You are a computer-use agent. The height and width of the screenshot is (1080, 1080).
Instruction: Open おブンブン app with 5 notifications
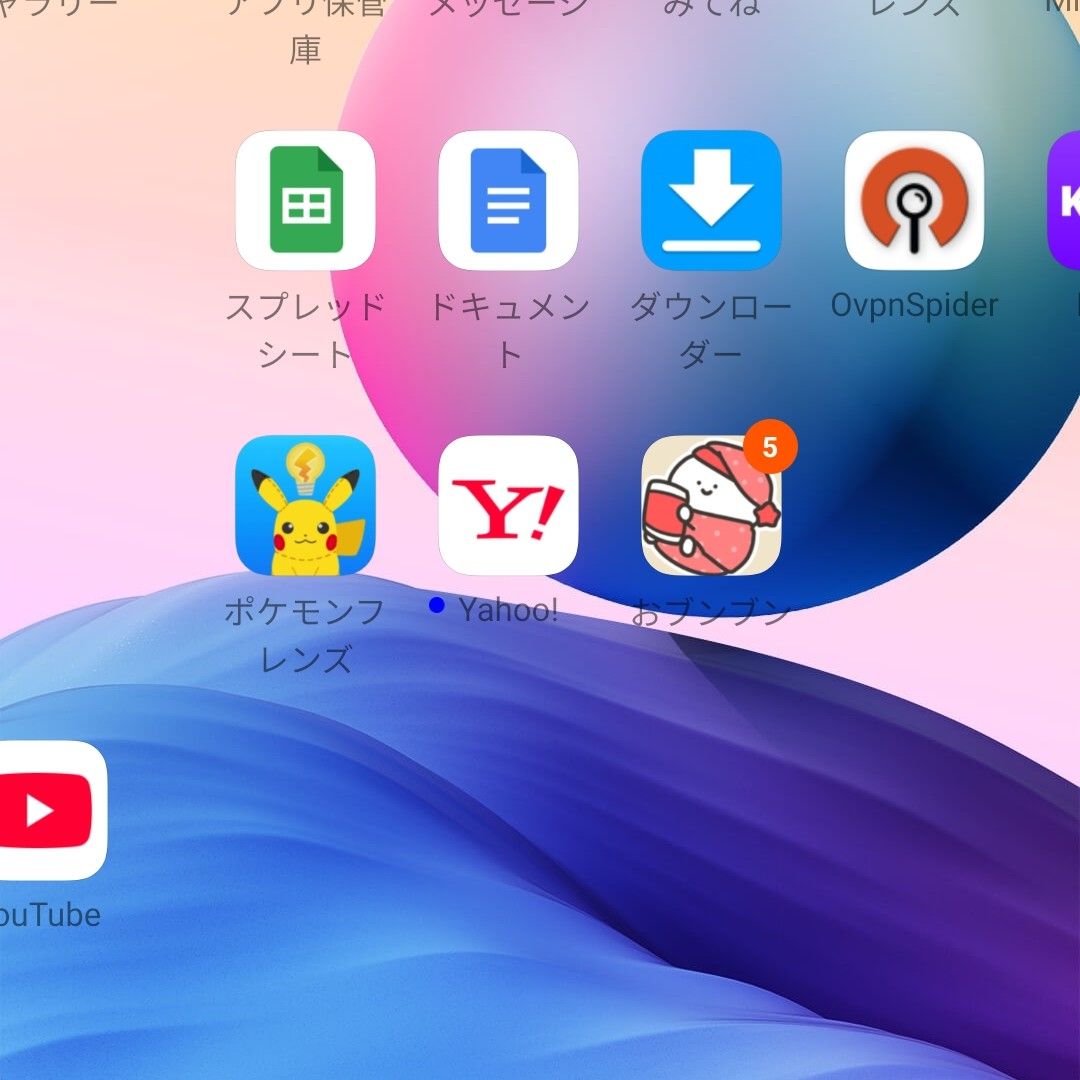point(711,505)
